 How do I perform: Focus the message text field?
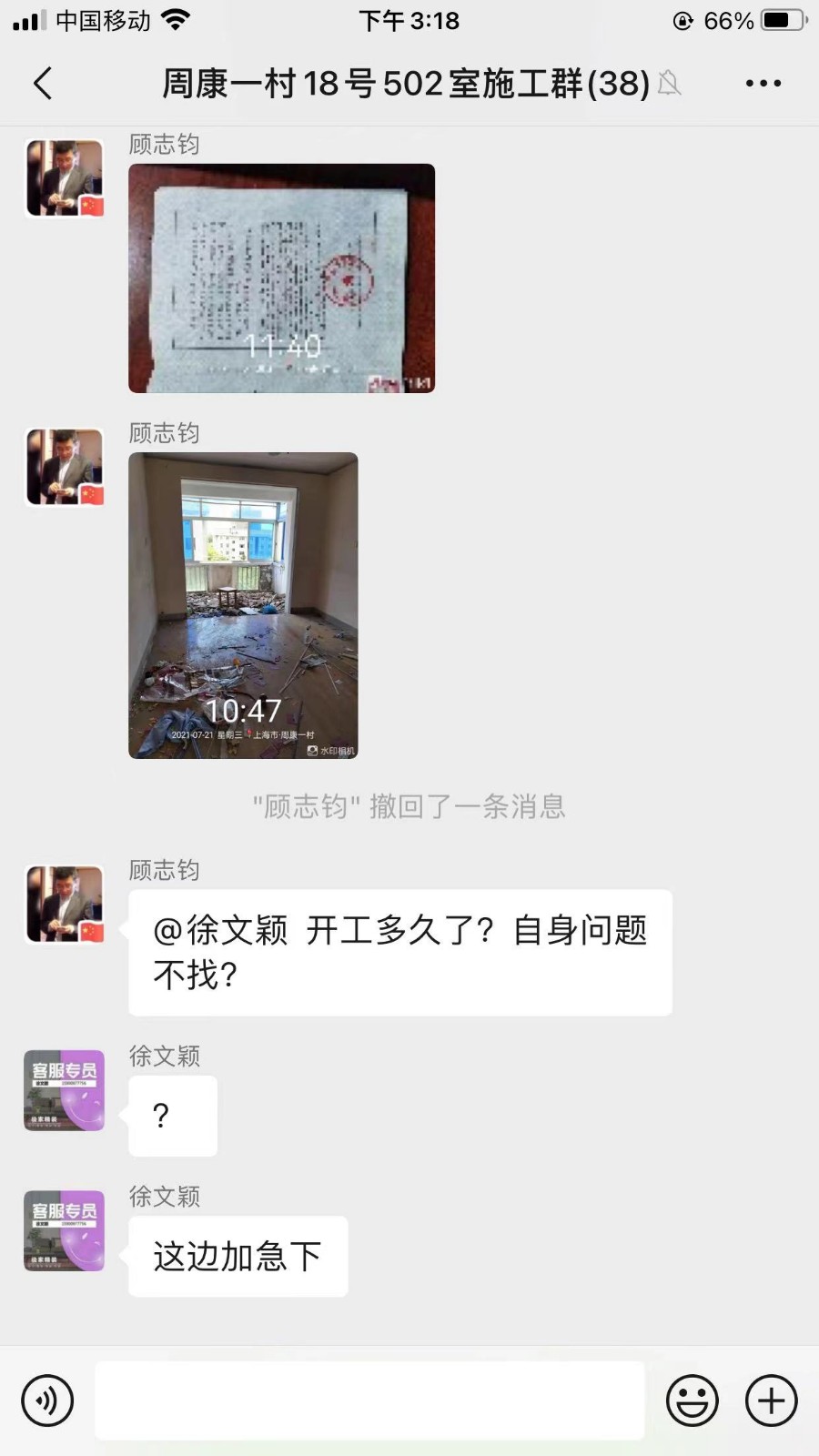click(369, 1400)
